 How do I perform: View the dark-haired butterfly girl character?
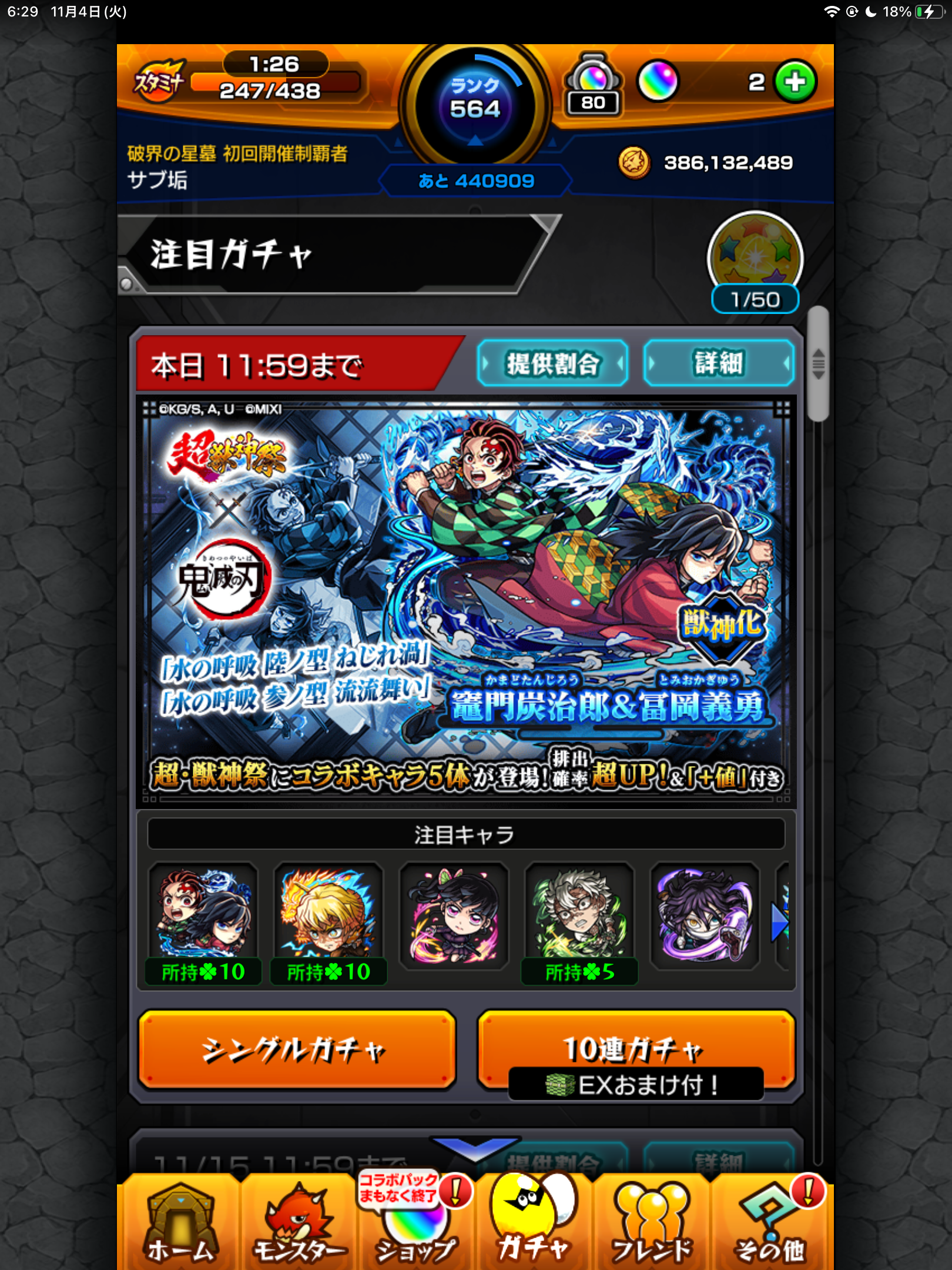(x=454, y=914)
